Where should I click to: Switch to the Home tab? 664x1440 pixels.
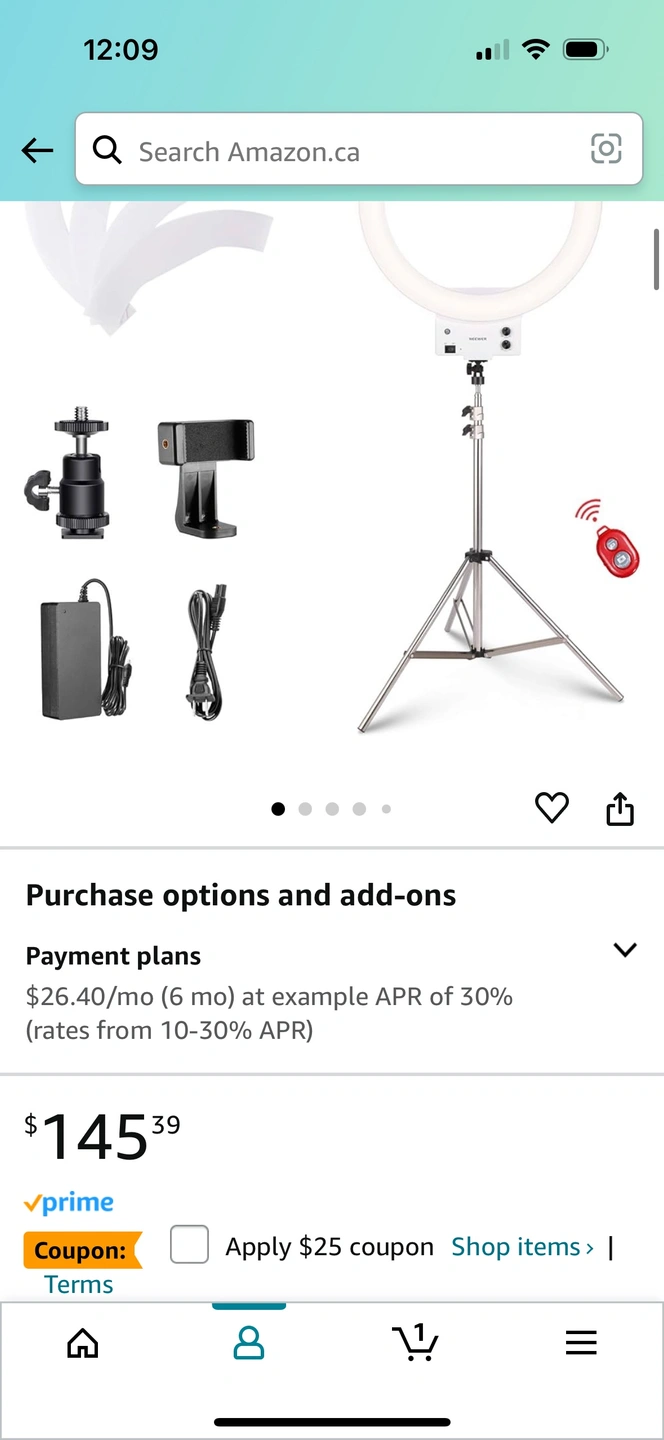click(x=83, y=1343)
